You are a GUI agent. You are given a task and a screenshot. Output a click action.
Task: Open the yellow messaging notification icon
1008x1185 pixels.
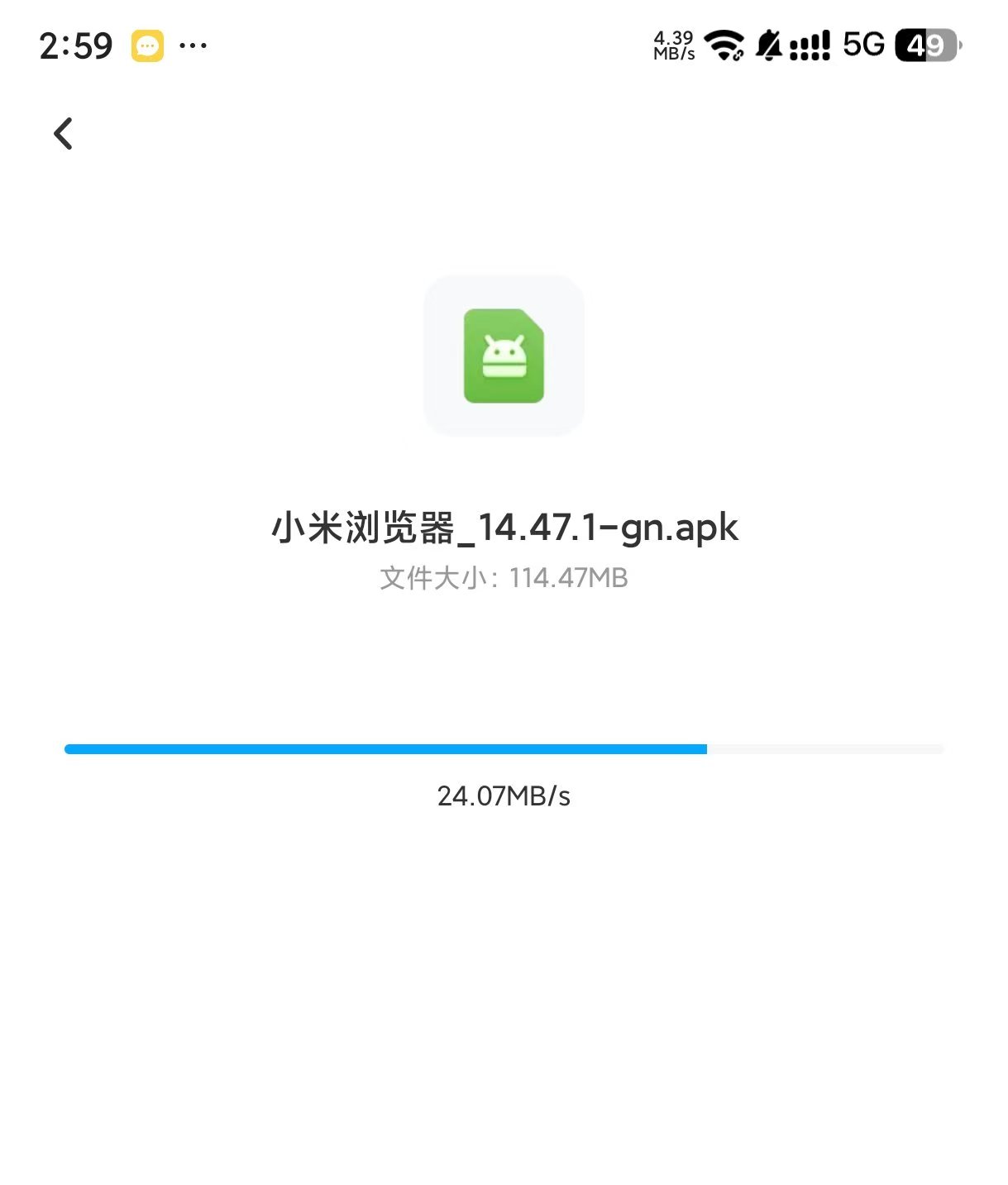coord(147,45)
